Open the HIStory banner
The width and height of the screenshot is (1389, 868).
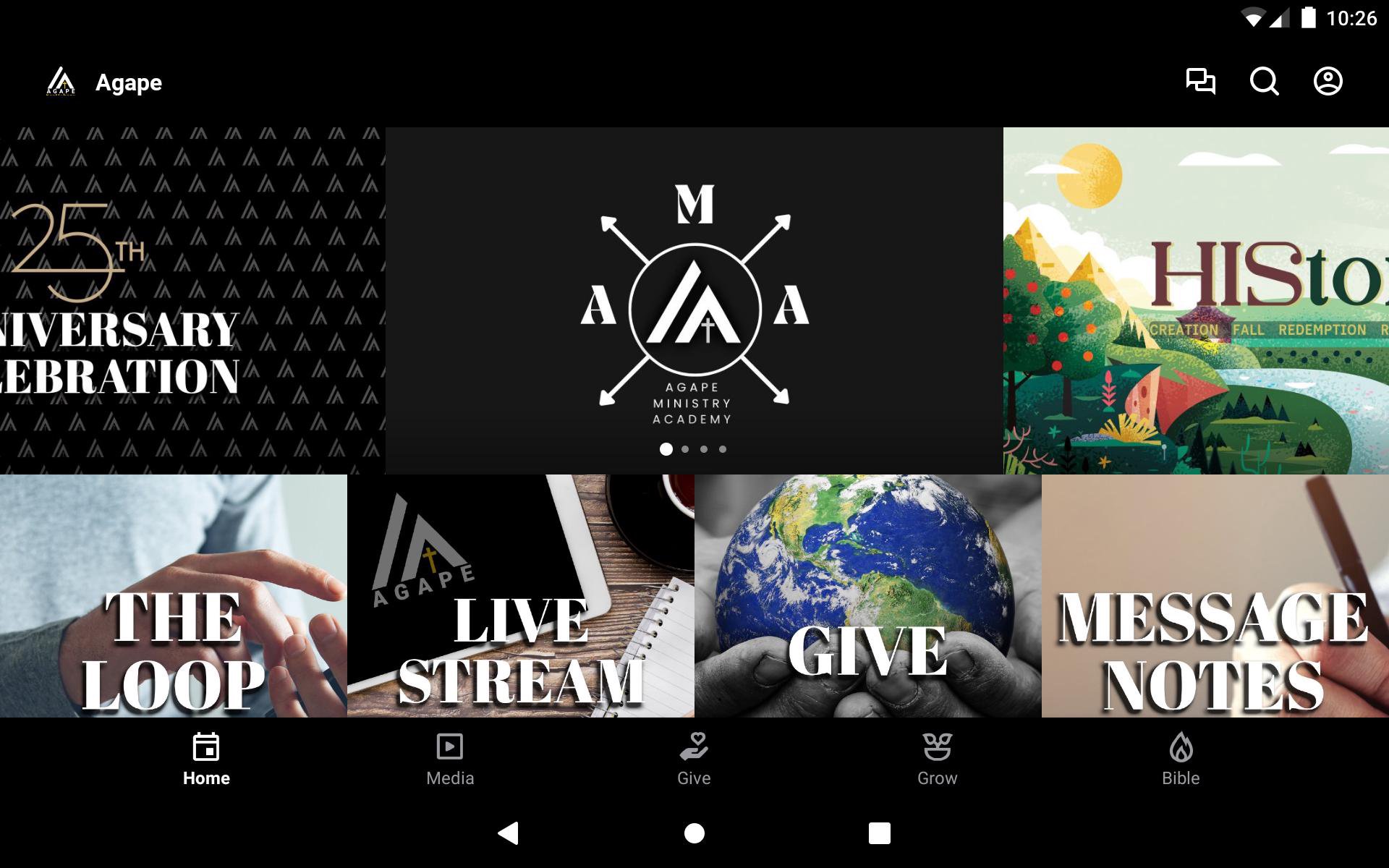[x=1196, y=300]
